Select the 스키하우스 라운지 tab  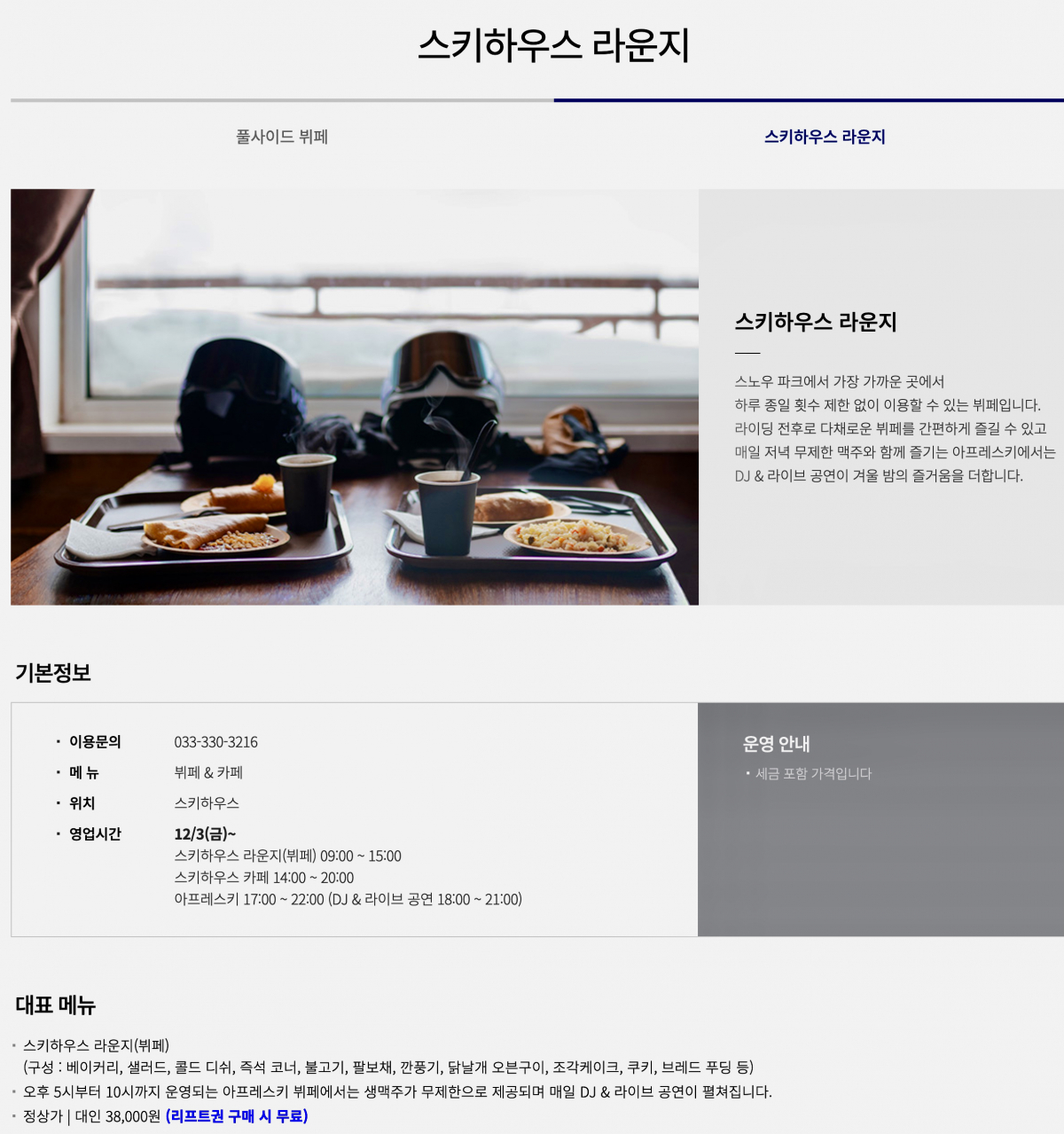click(825, 137)
